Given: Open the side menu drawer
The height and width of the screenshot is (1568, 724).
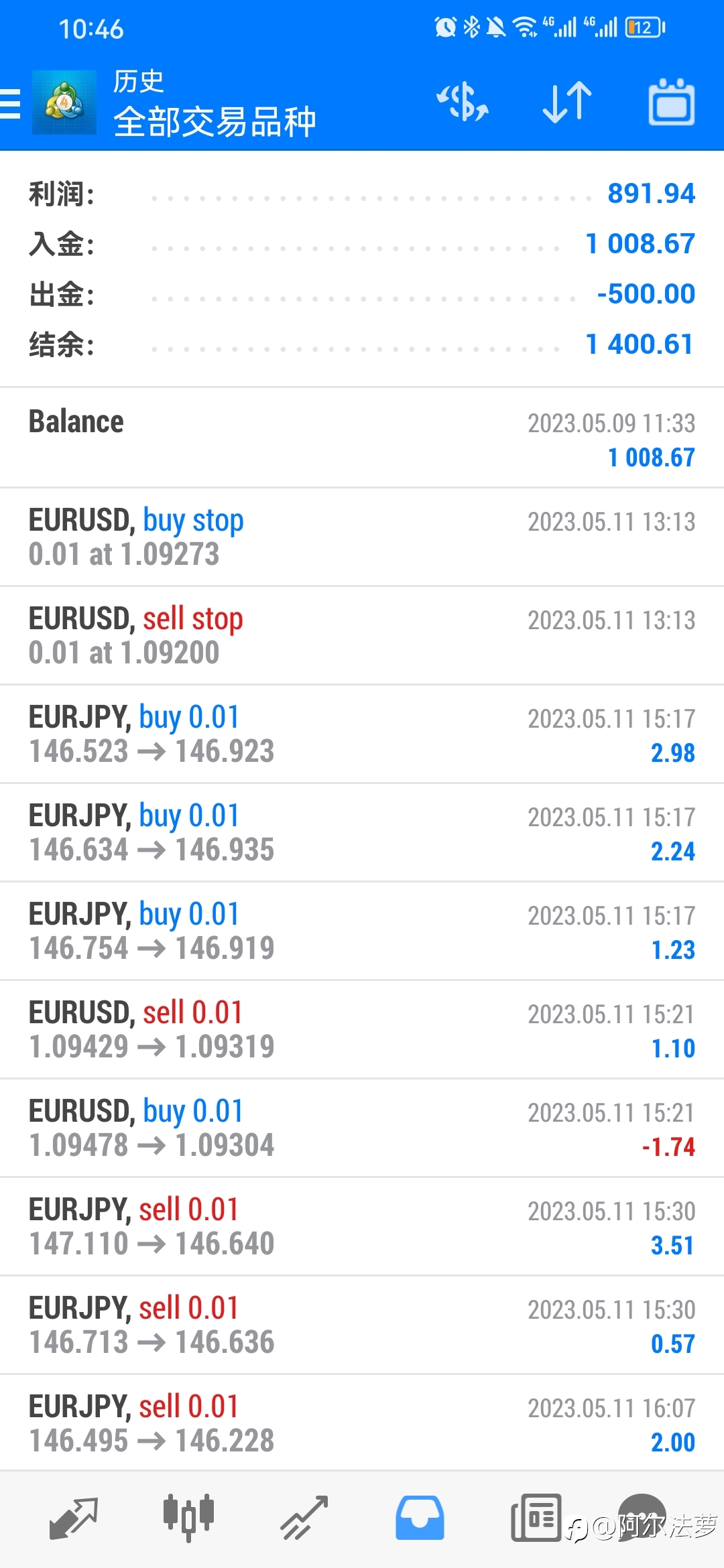Looking at the screenshot, I should pyautogui.click(x=11, y=103).
